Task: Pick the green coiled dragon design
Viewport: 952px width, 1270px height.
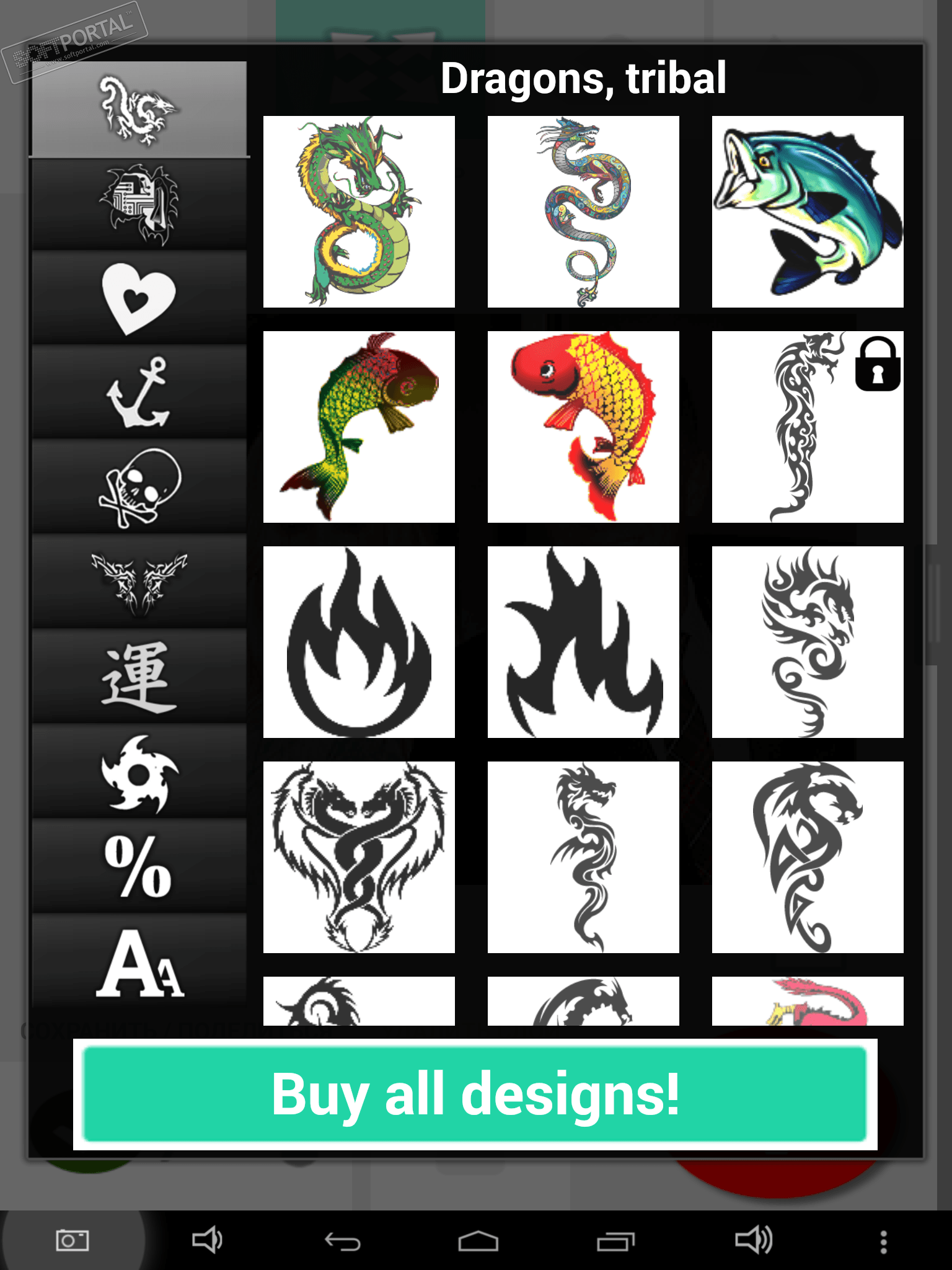Action: pyautogui.click(x=359, y=211)
